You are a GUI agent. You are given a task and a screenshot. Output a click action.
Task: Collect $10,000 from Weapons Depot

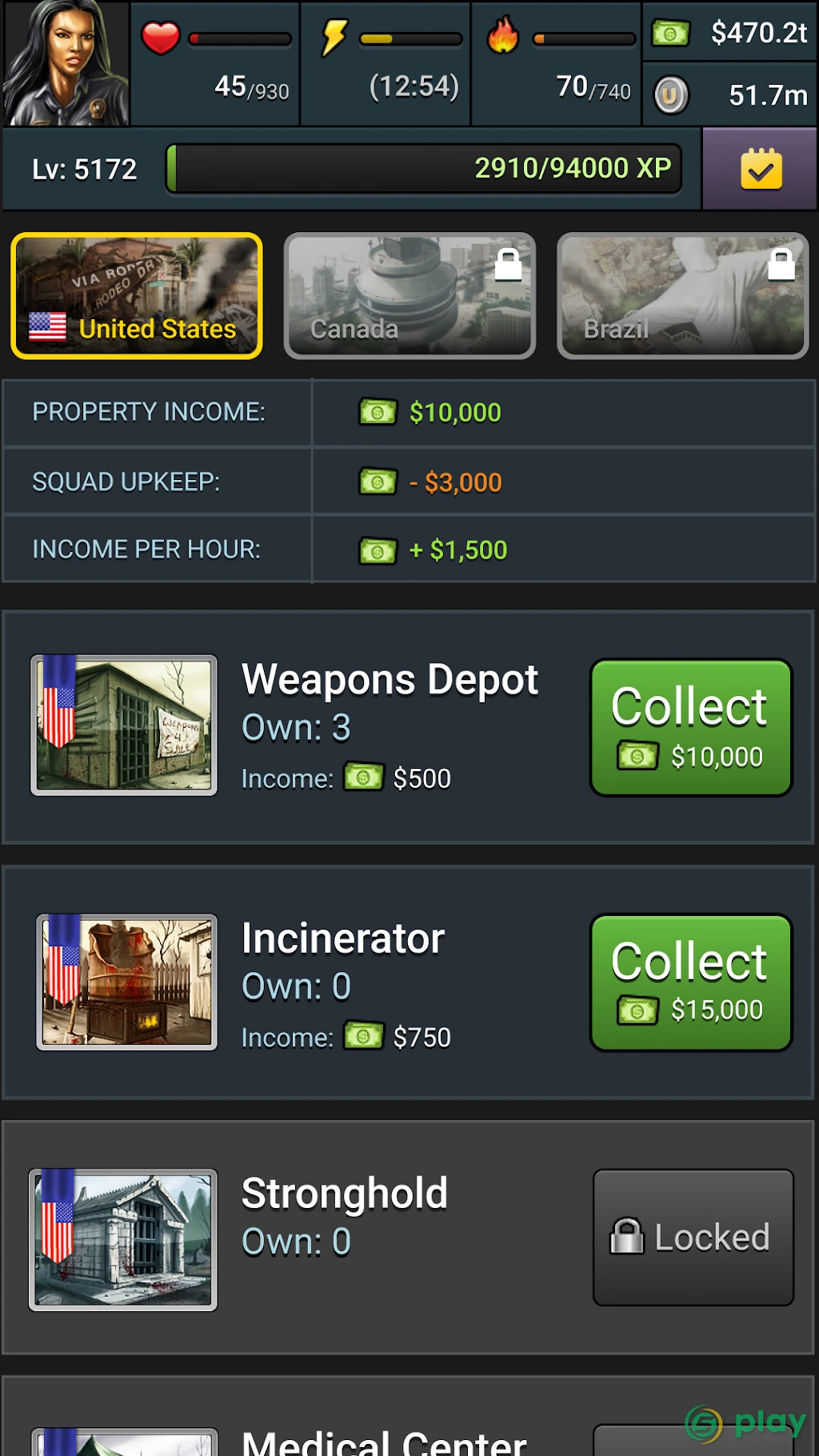pyautogui.click(x=691, y=727)
